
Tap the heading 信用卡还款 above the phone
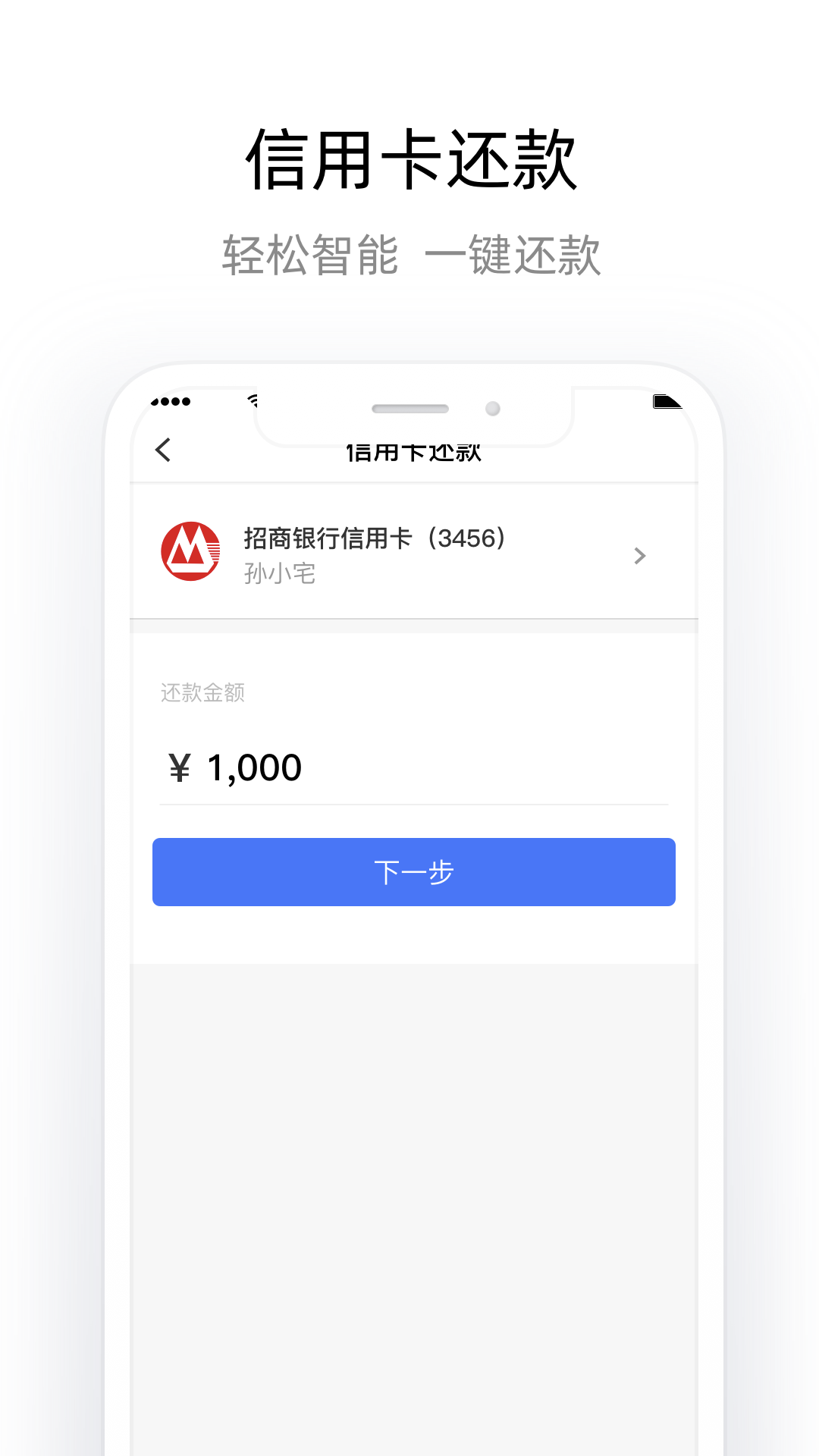(x=409, y=155)
